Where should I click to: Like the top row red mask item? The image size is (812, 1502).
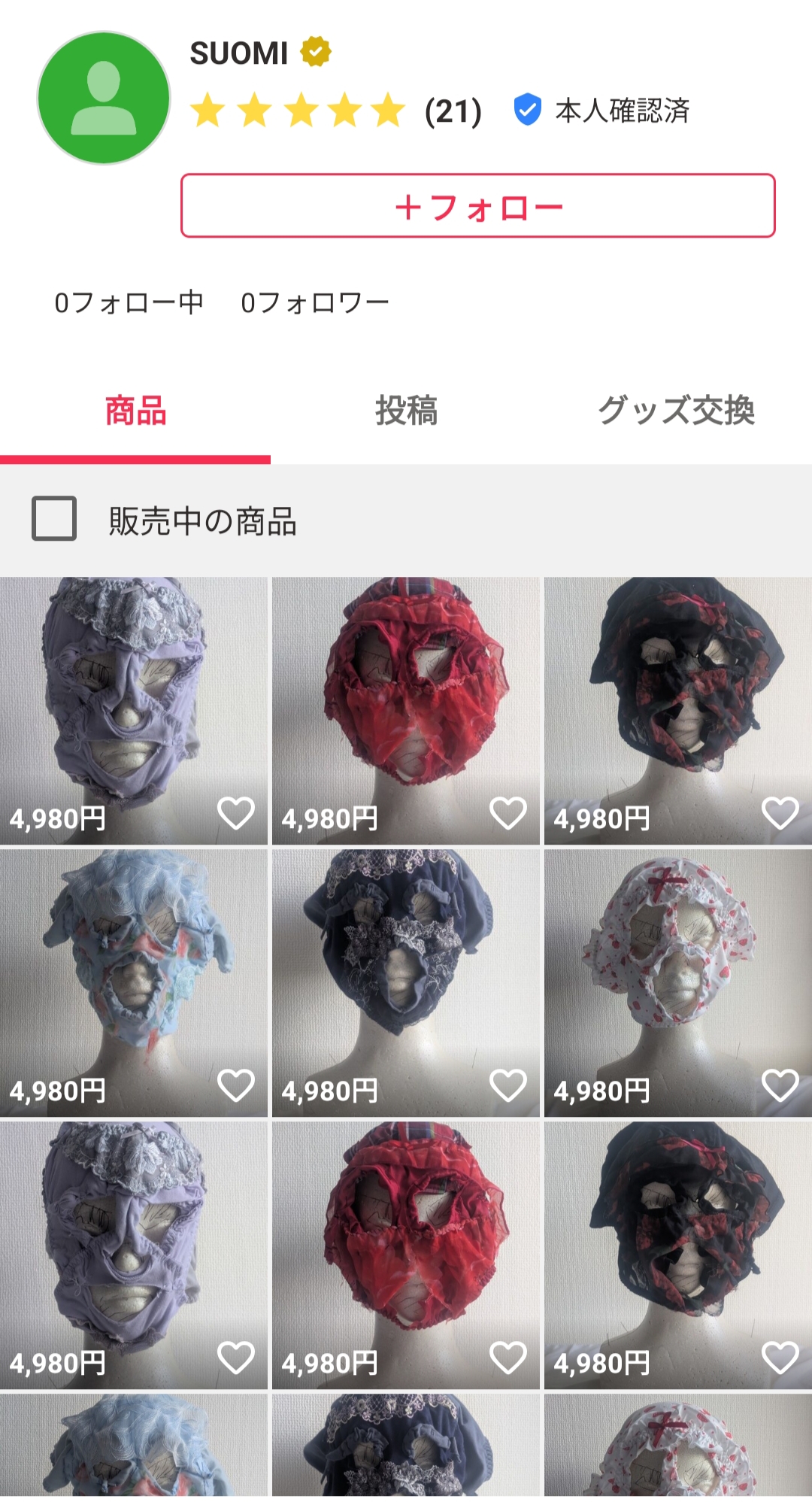[x=507, y=814]
